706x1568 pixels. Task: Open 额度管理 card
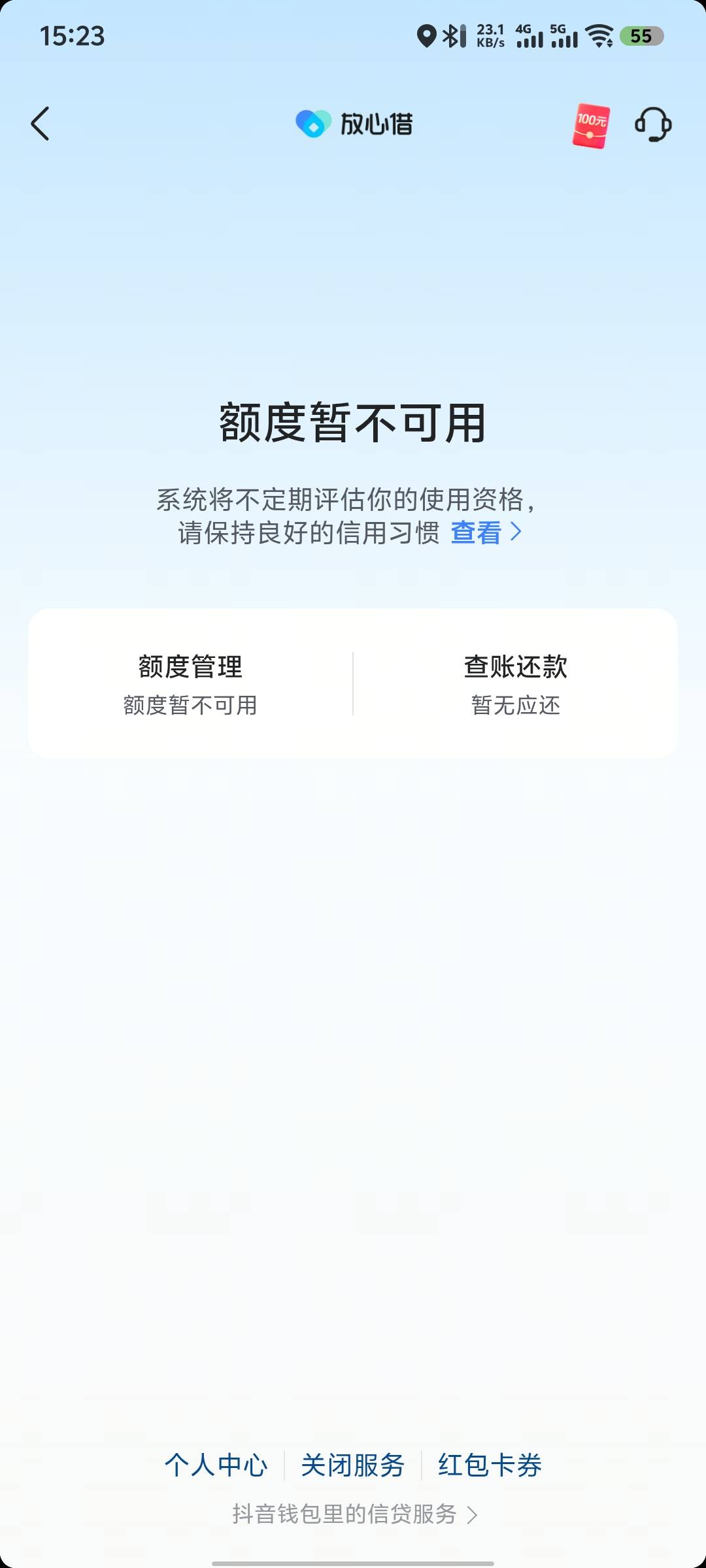pos(190,684)
